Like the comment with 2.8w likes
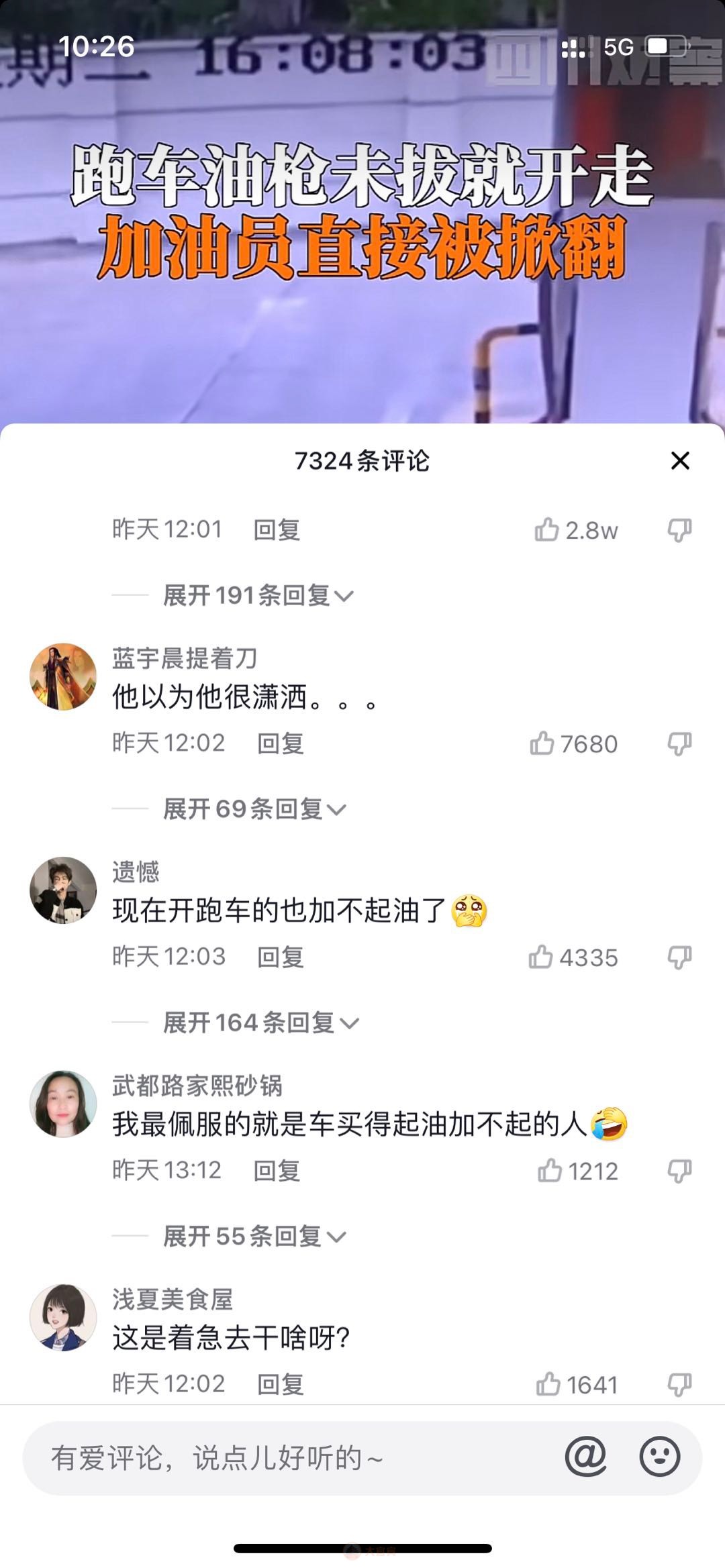The image size is (725, 1568). pyautogui.click(x=546, y=530)
